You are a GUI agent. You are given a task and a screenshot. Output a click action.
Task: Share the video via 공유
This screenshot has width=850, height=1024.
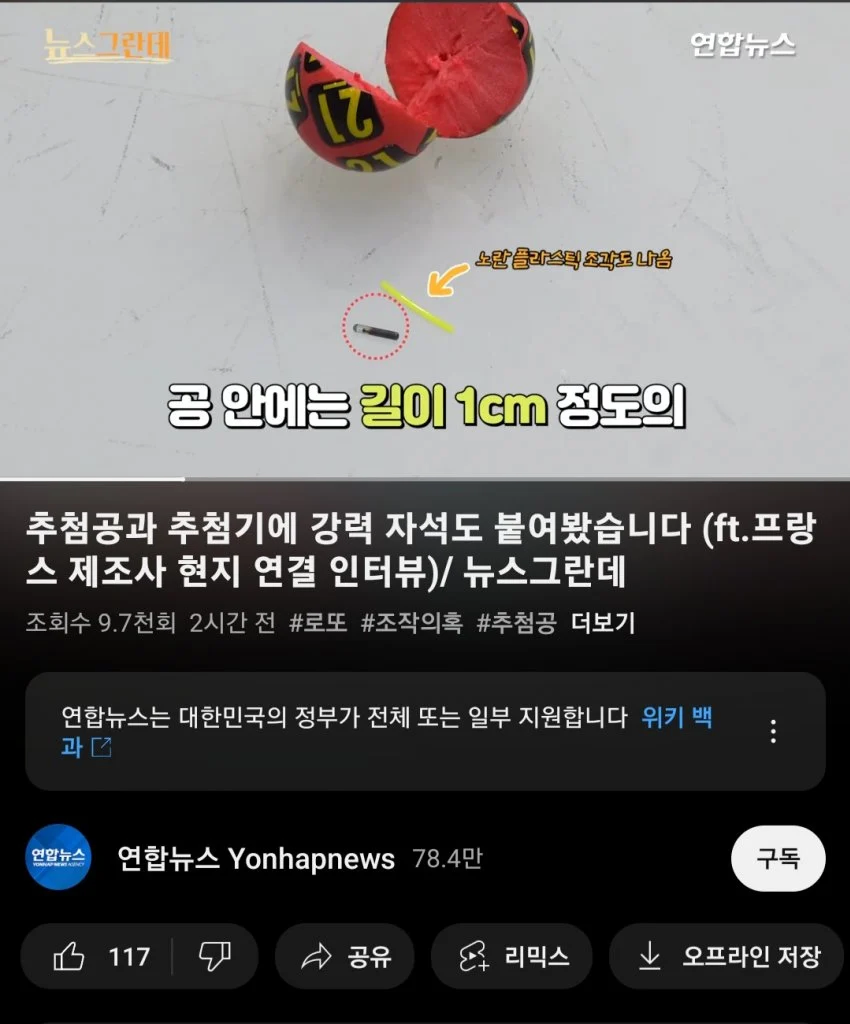[x=346, y=957]
